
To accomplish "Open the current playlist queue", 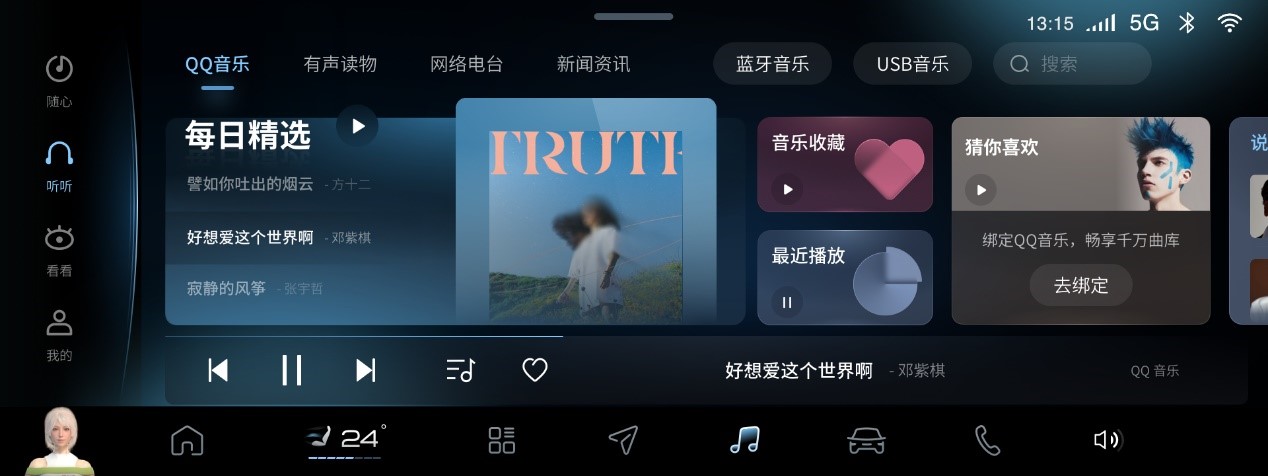I will pos(460,370).
